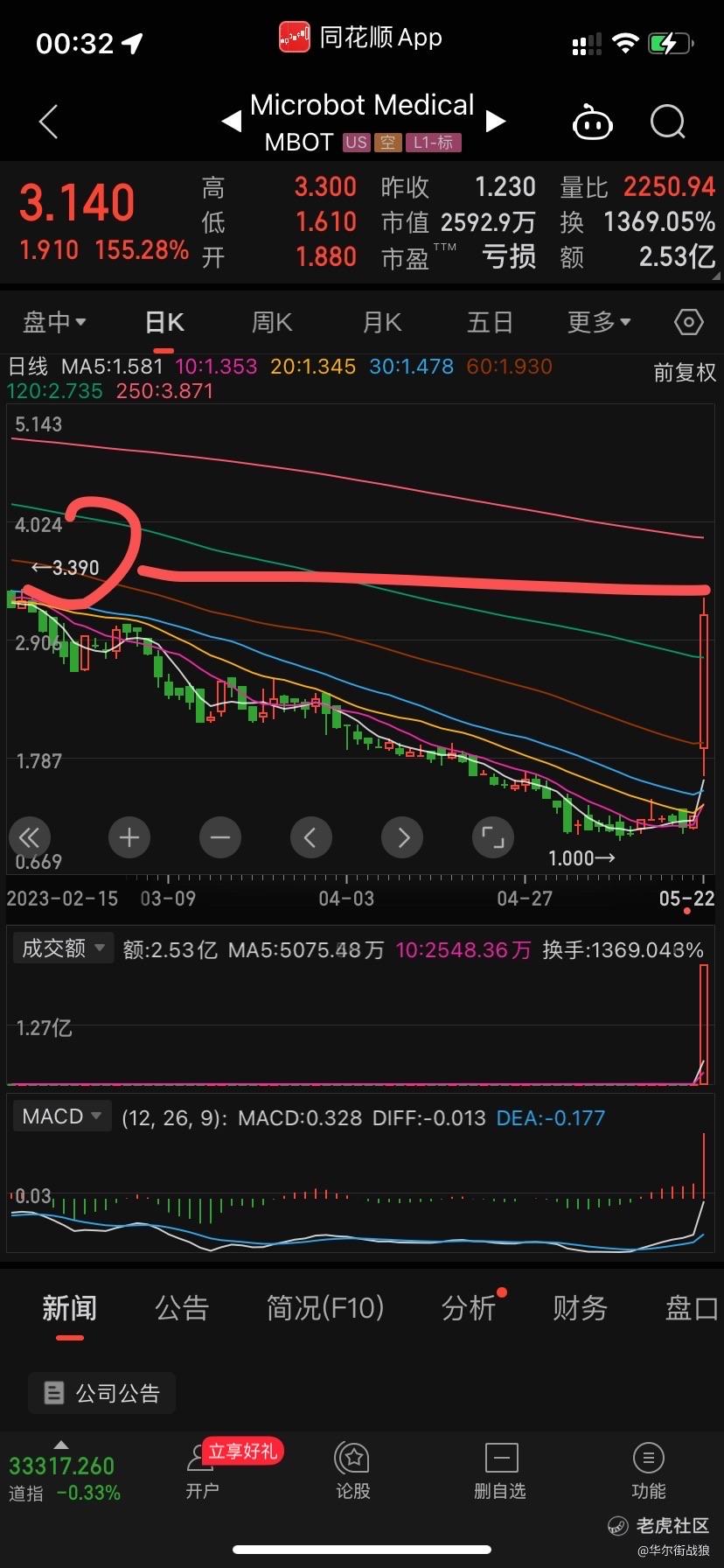
Task: Open chart settings hexagon icon
Action: [689, 322]
